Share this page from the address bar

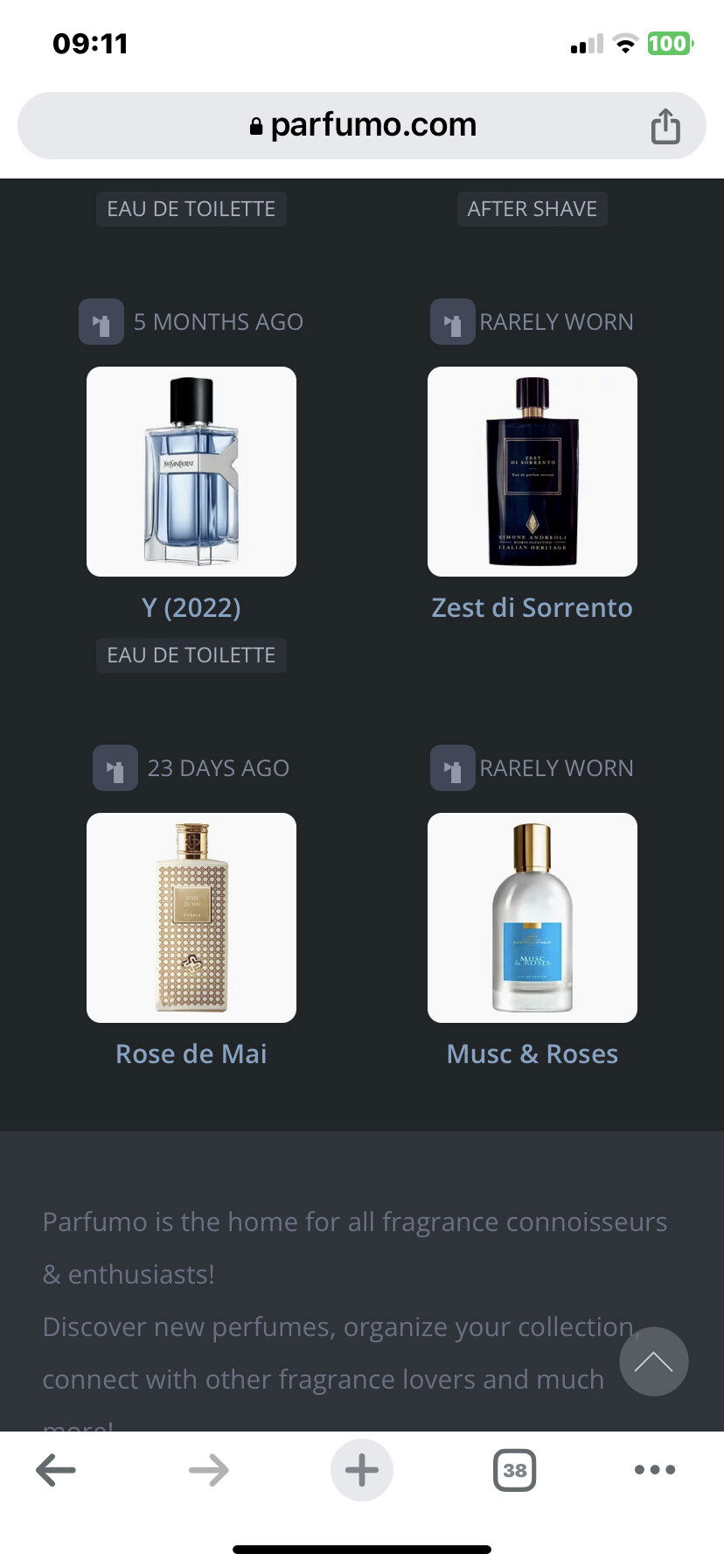click(665, 126)
